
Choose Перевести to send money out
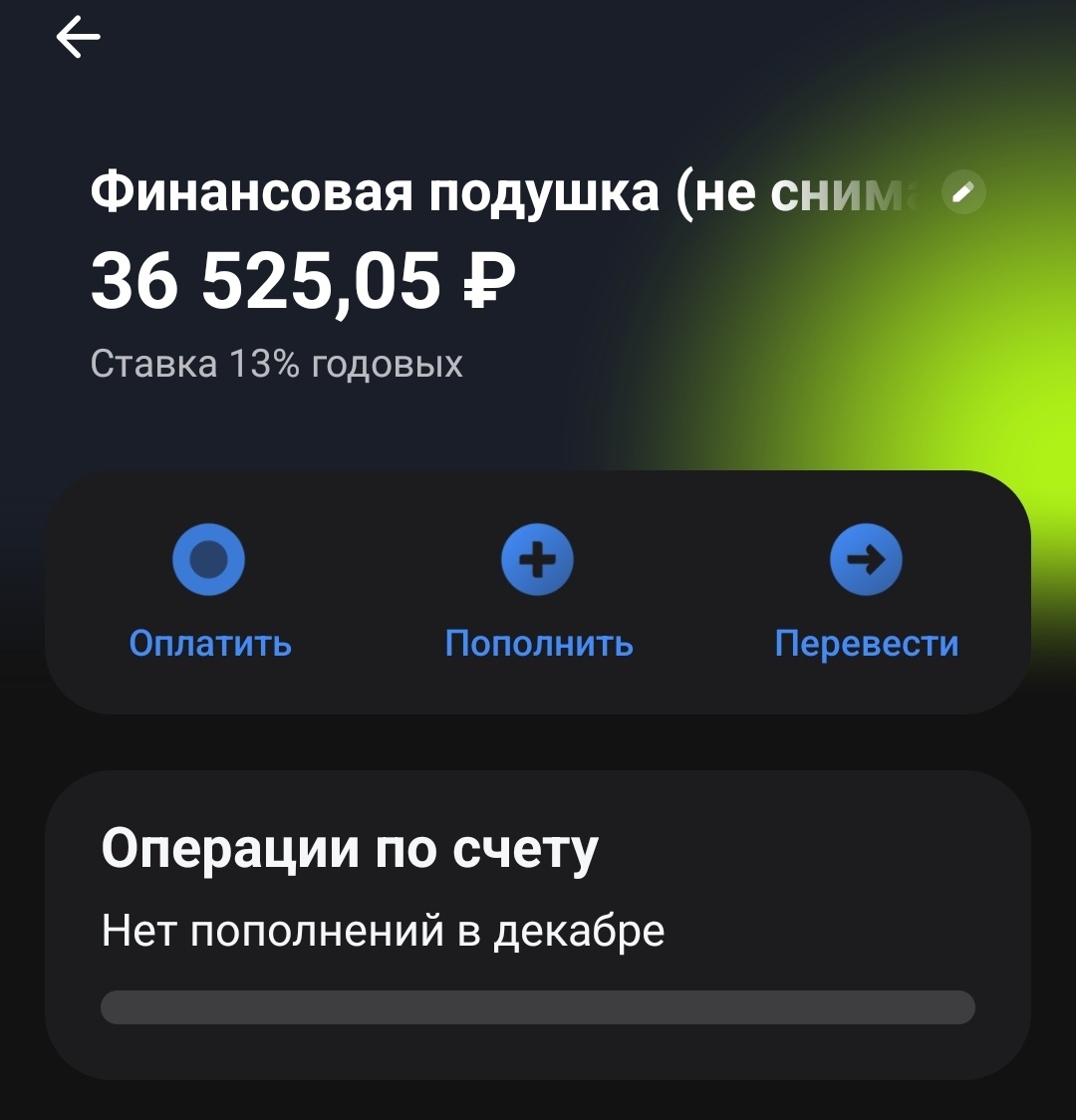867,643
